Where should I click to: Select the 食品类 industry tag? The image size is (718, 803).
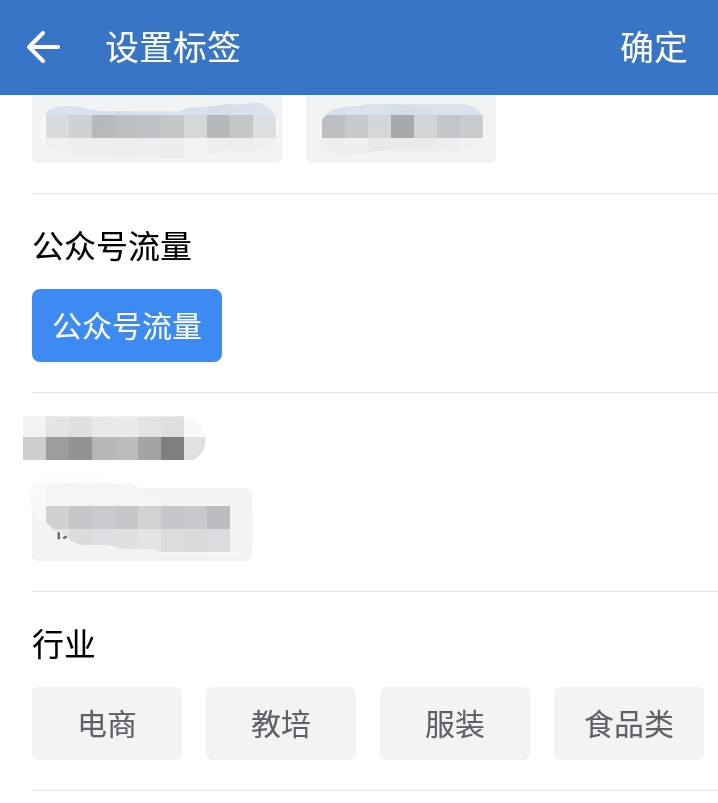(x=629, y=724)
